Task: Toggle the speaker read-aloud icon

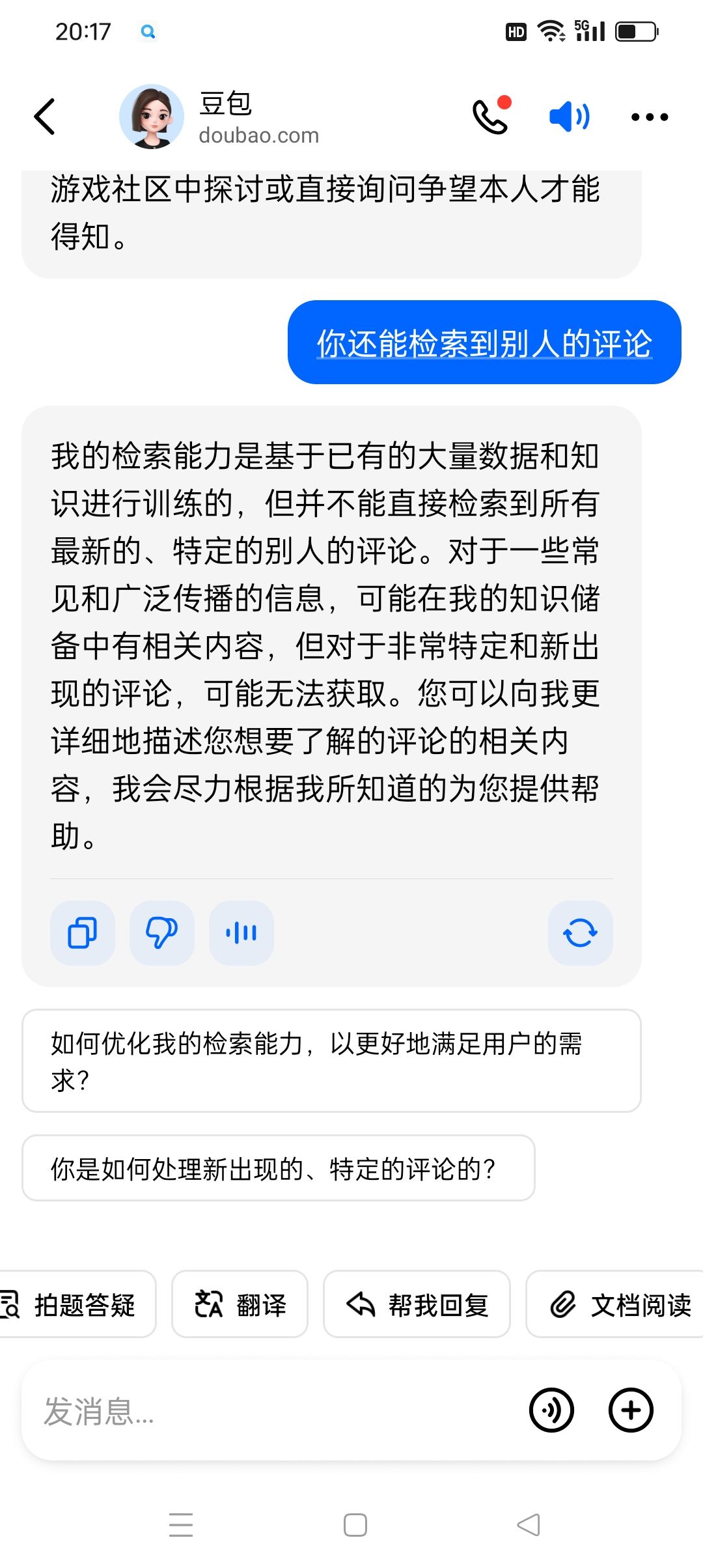Action: click(570, 117)
